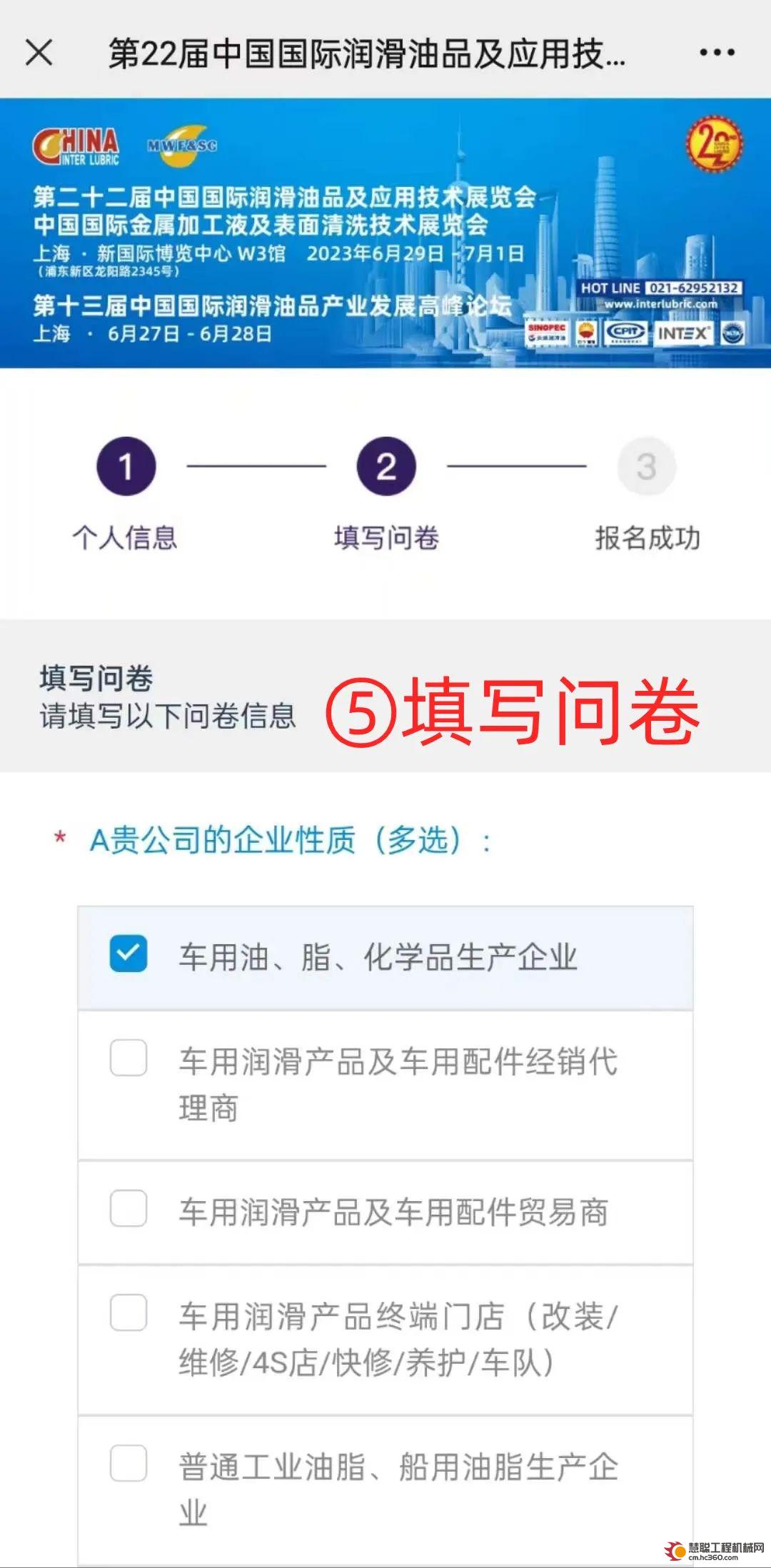The image size is (771, 1568).
Task: Open the three-dot overflow menu
Action: [x=717, y=52]
